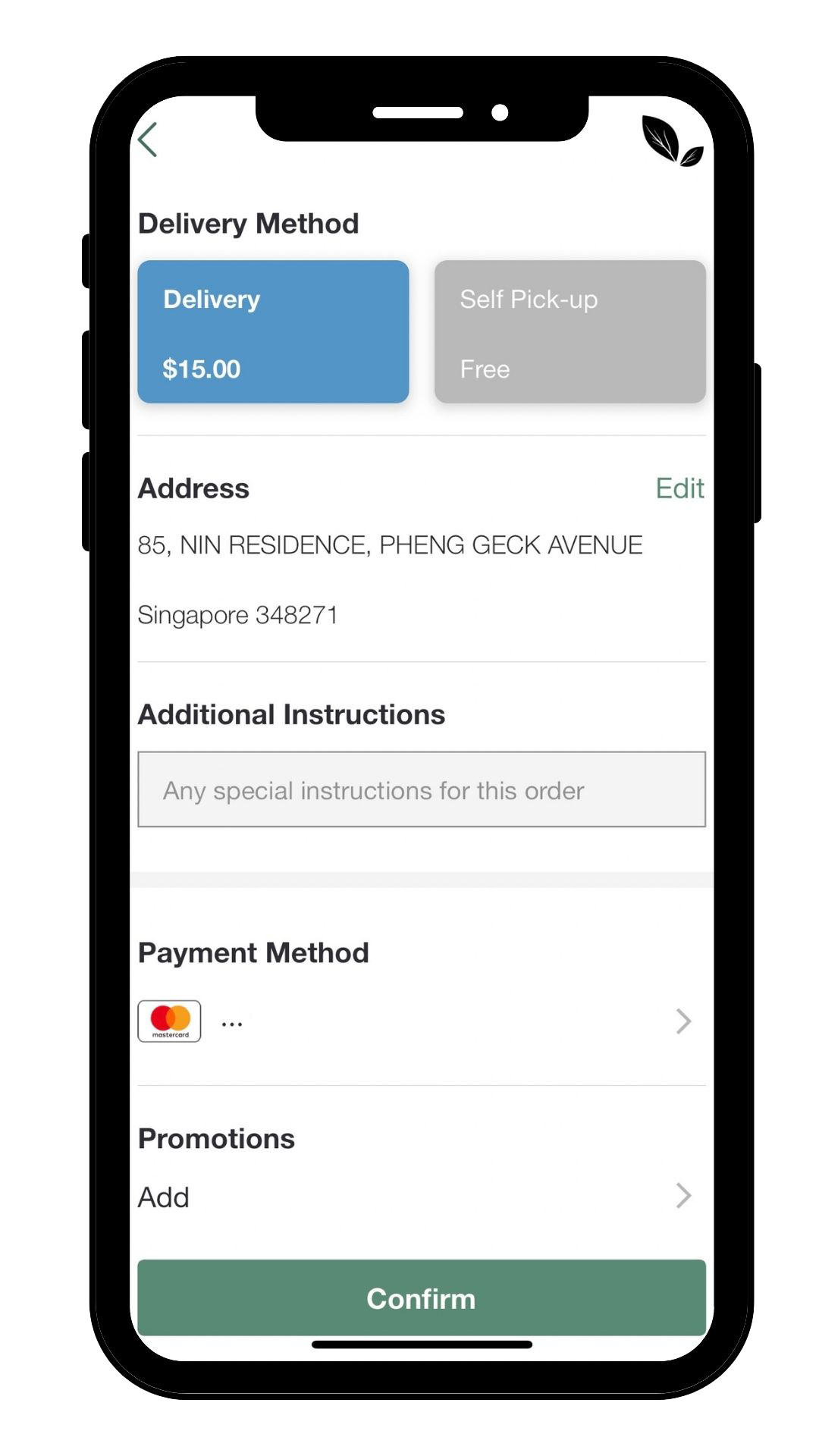
Task: Tap the special instructions text field
Action: point(421,789)
